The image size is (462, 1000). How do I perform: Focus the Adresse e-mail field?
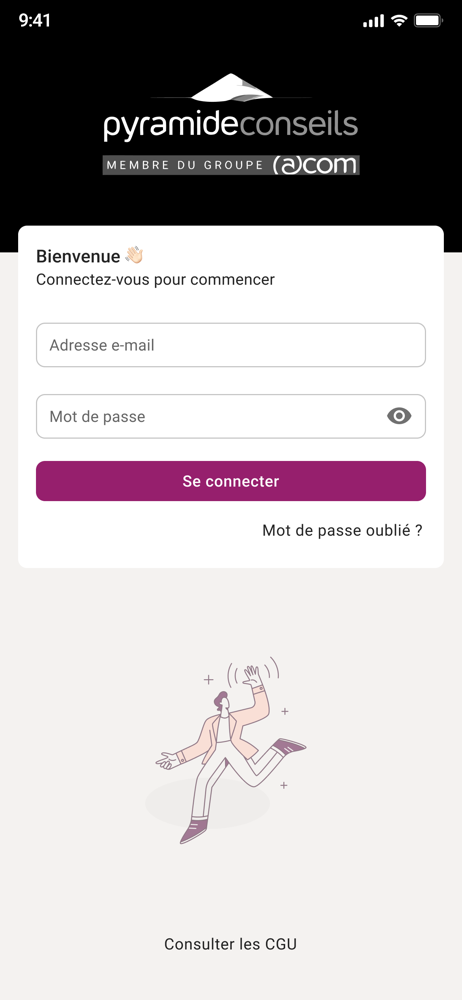[x=230, y=345]
